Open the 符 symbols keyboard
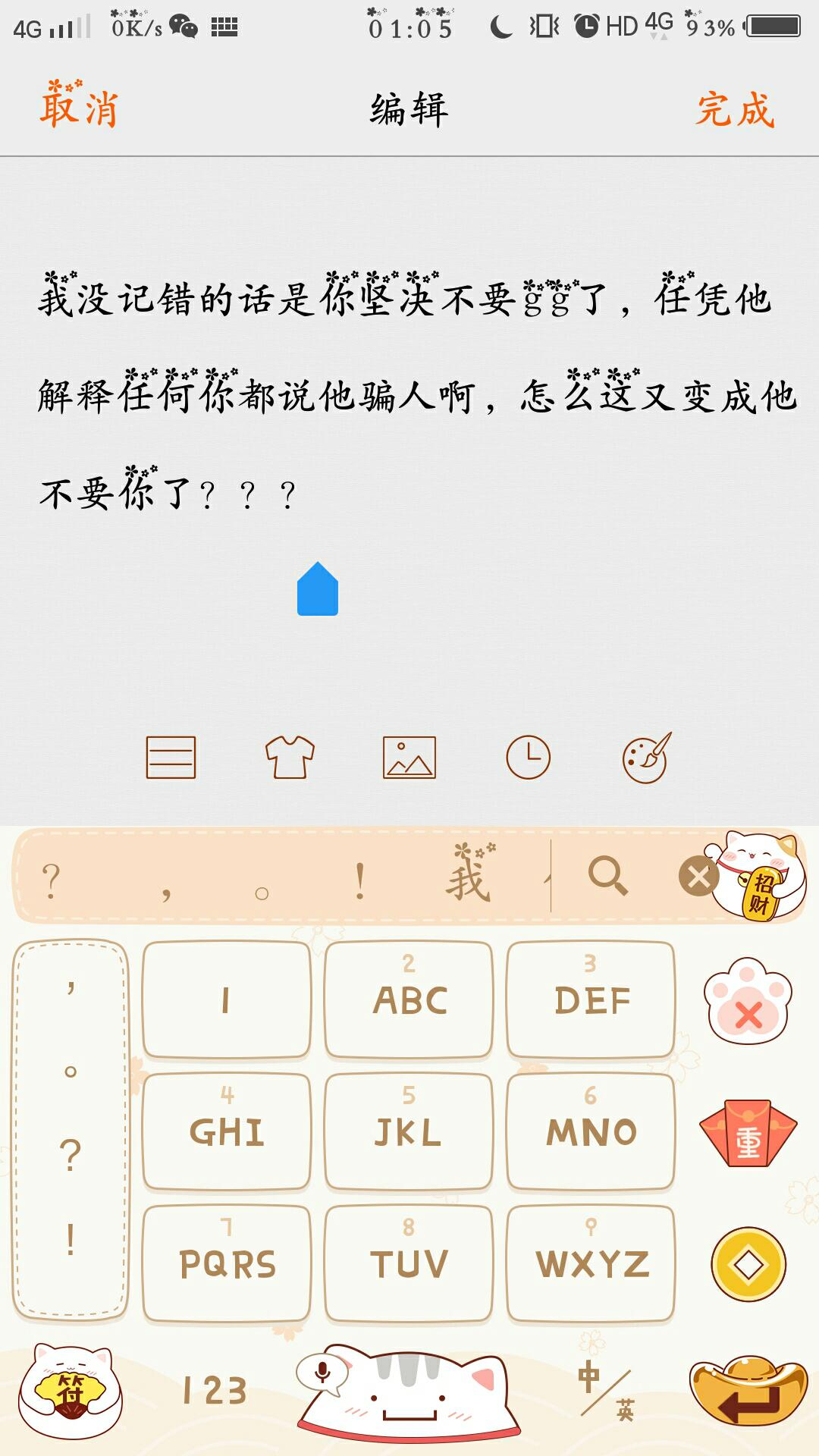819x1456 pixels. tap(71, 1392)
